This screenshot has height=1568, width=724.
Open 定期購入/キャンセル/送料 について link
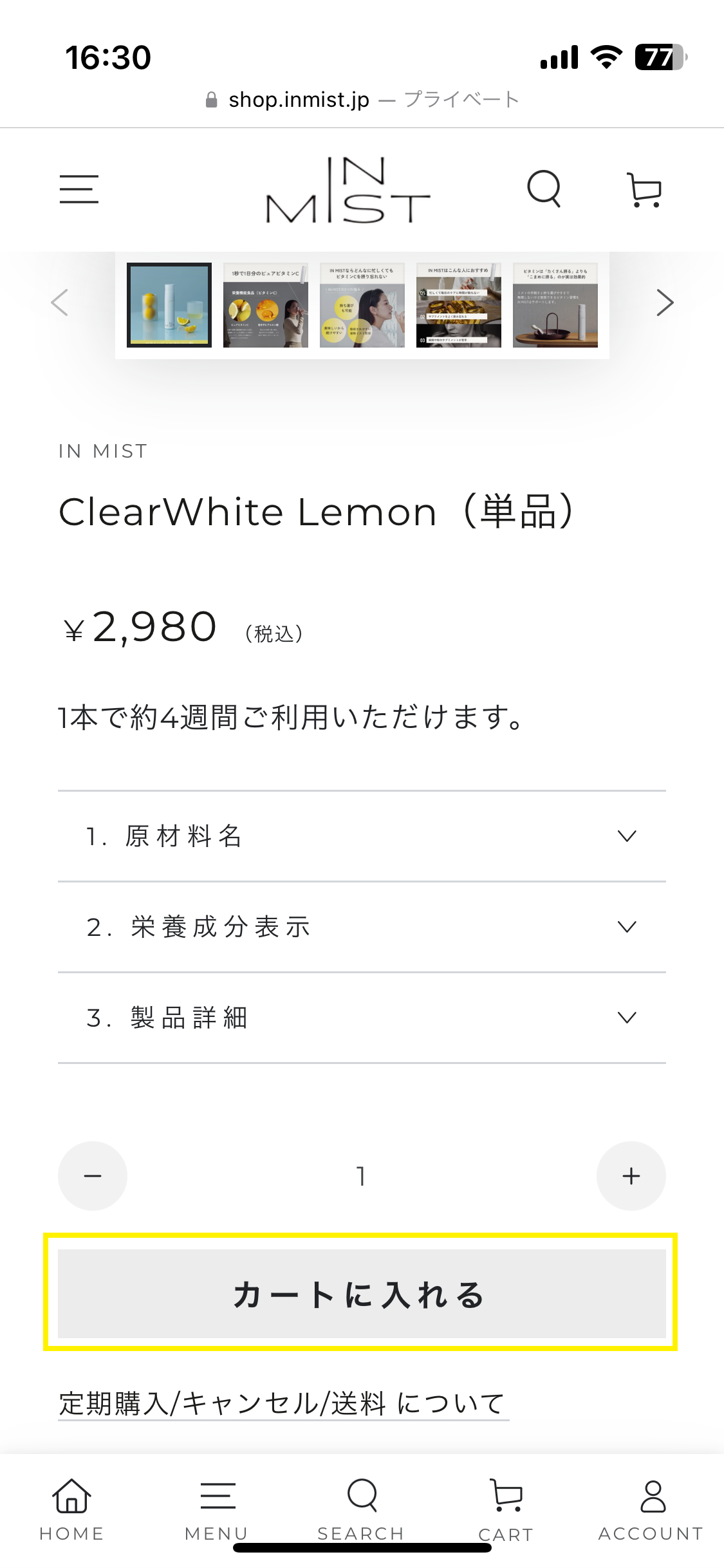click(283, 1403)
